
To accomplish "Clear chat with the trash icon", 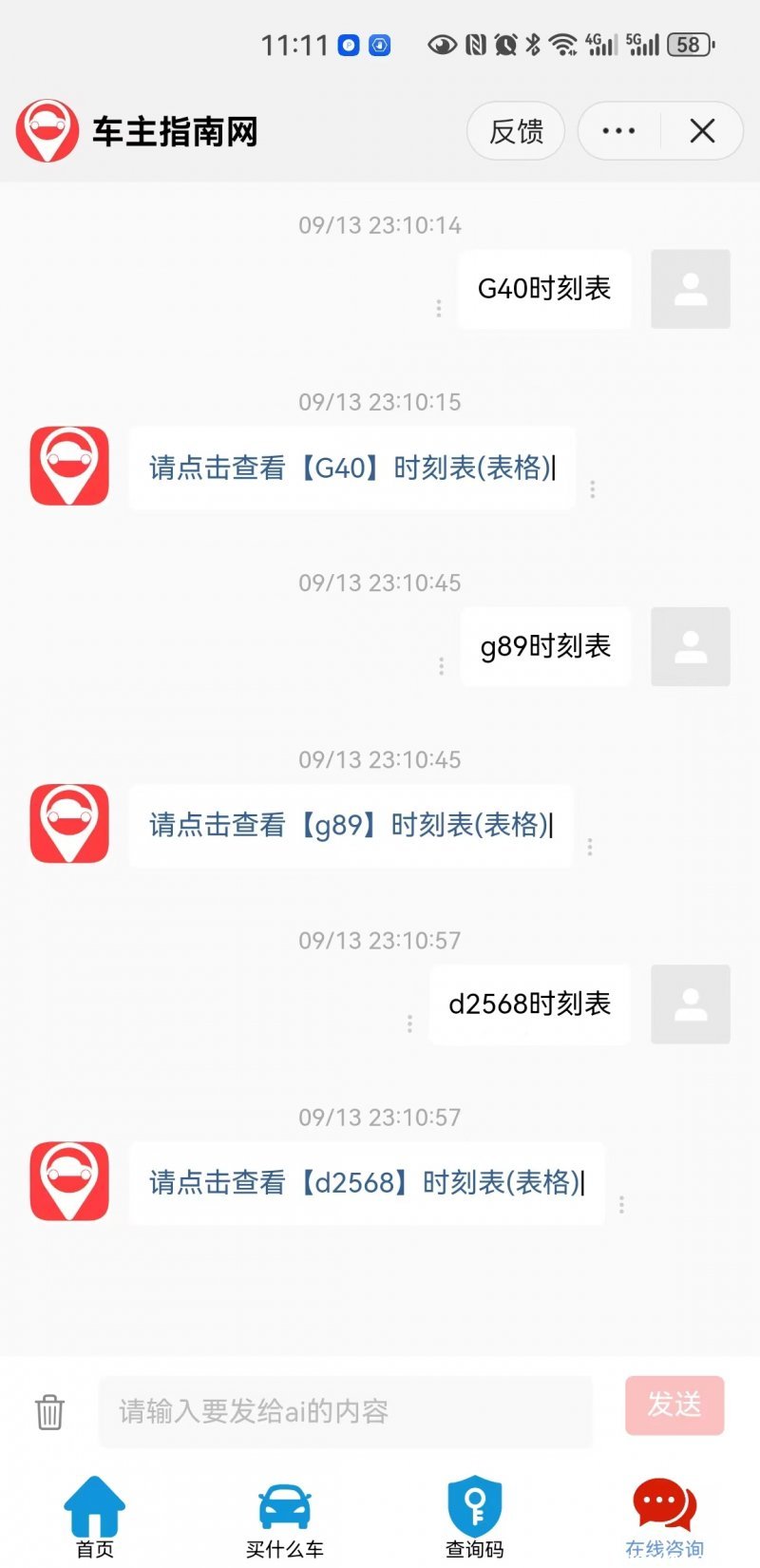I will pyautogui.click(x=49, y=1411).
